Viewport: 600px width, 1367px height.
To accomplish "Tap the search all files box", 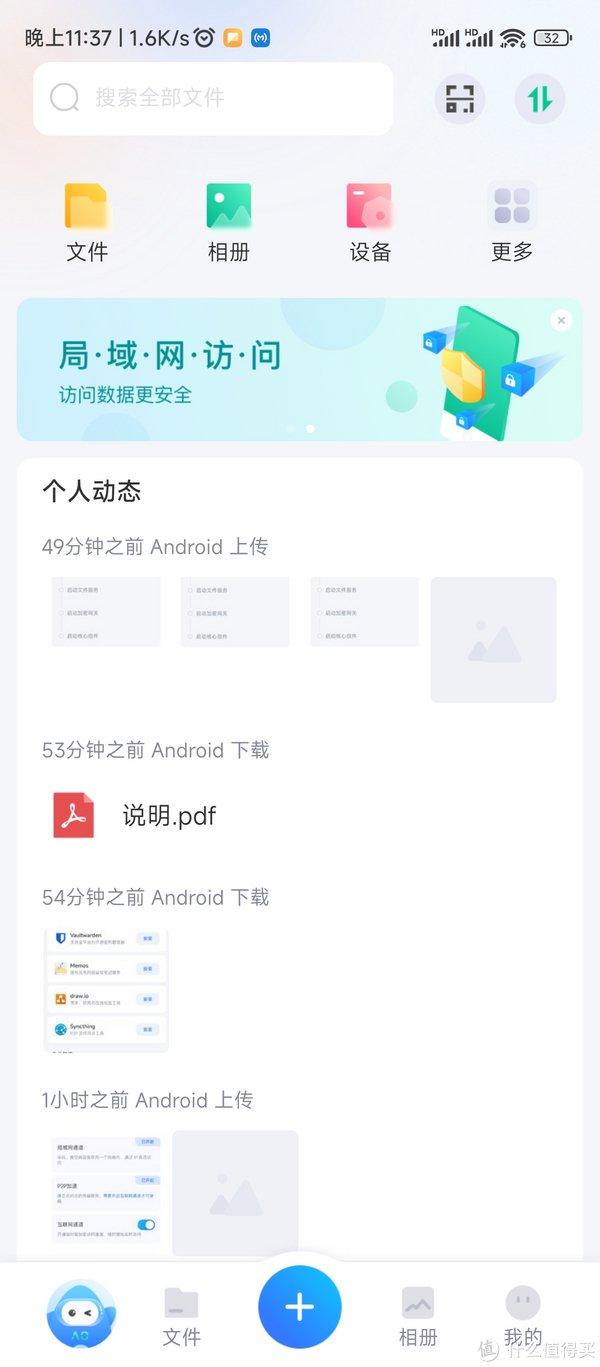I will 212,98.
